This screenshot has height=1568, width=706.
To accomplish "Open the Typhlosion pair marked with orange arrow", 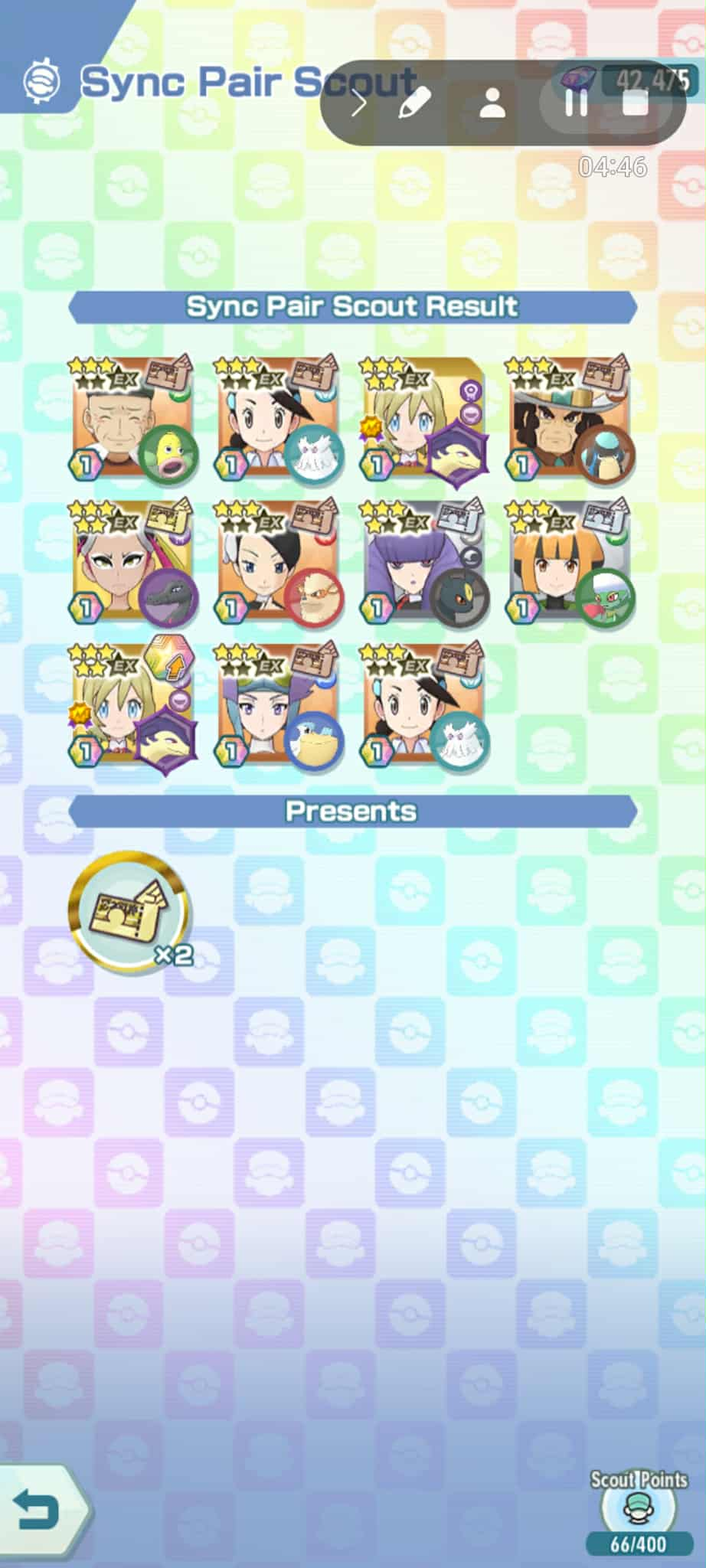I will coord(132,706).
